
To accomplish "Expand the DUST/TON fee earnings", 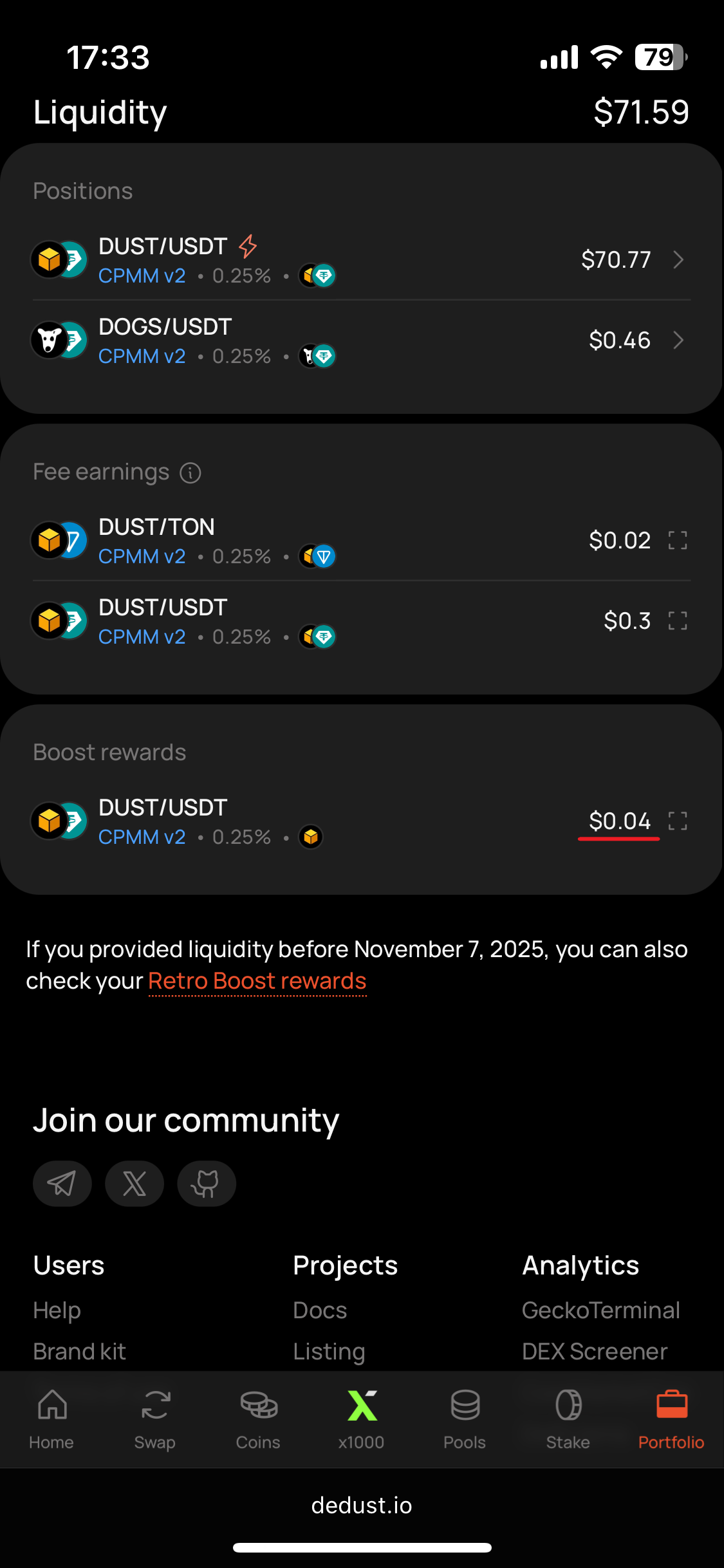I will pos(678,541).
